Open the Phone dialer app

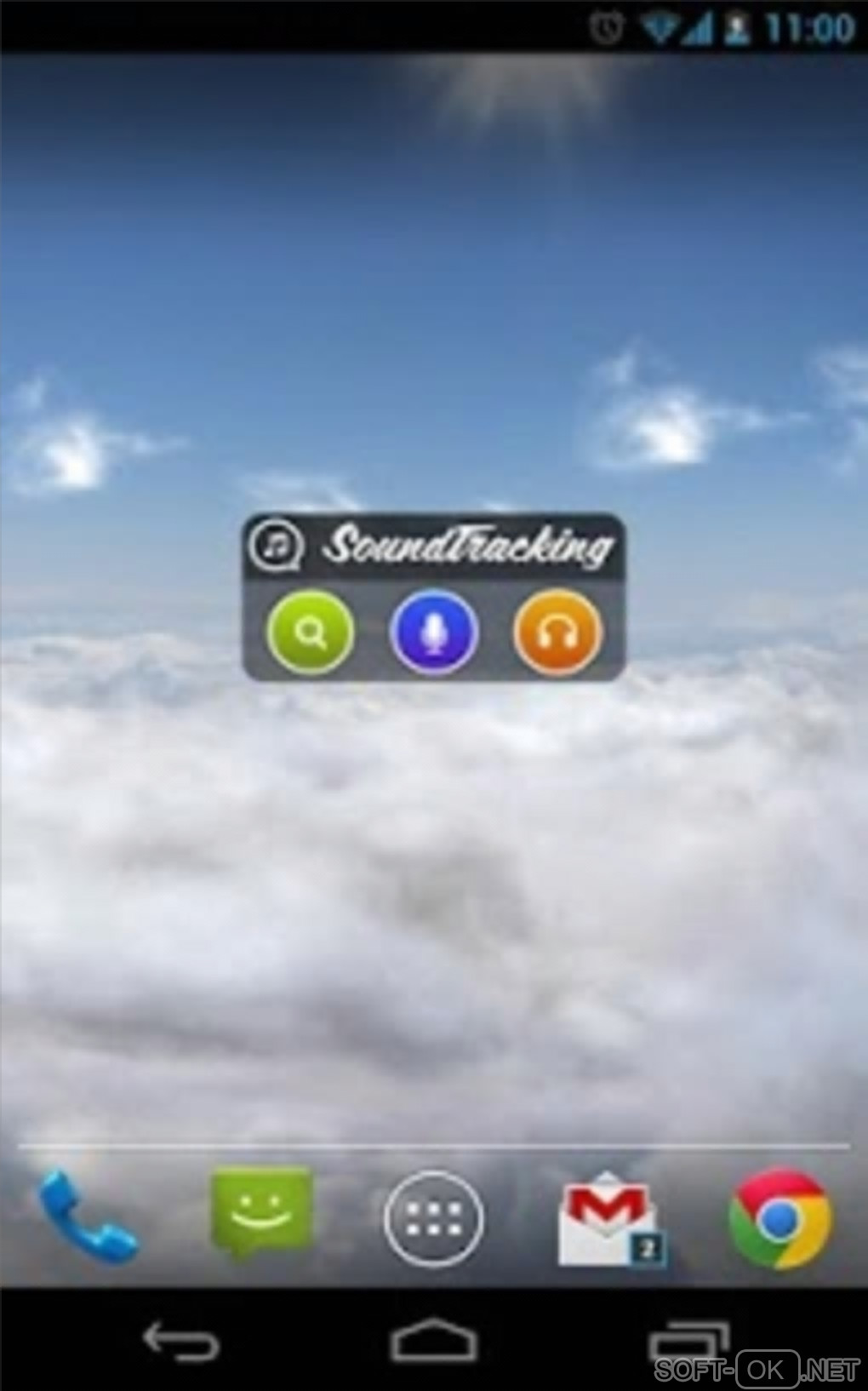coord(87,1217)
